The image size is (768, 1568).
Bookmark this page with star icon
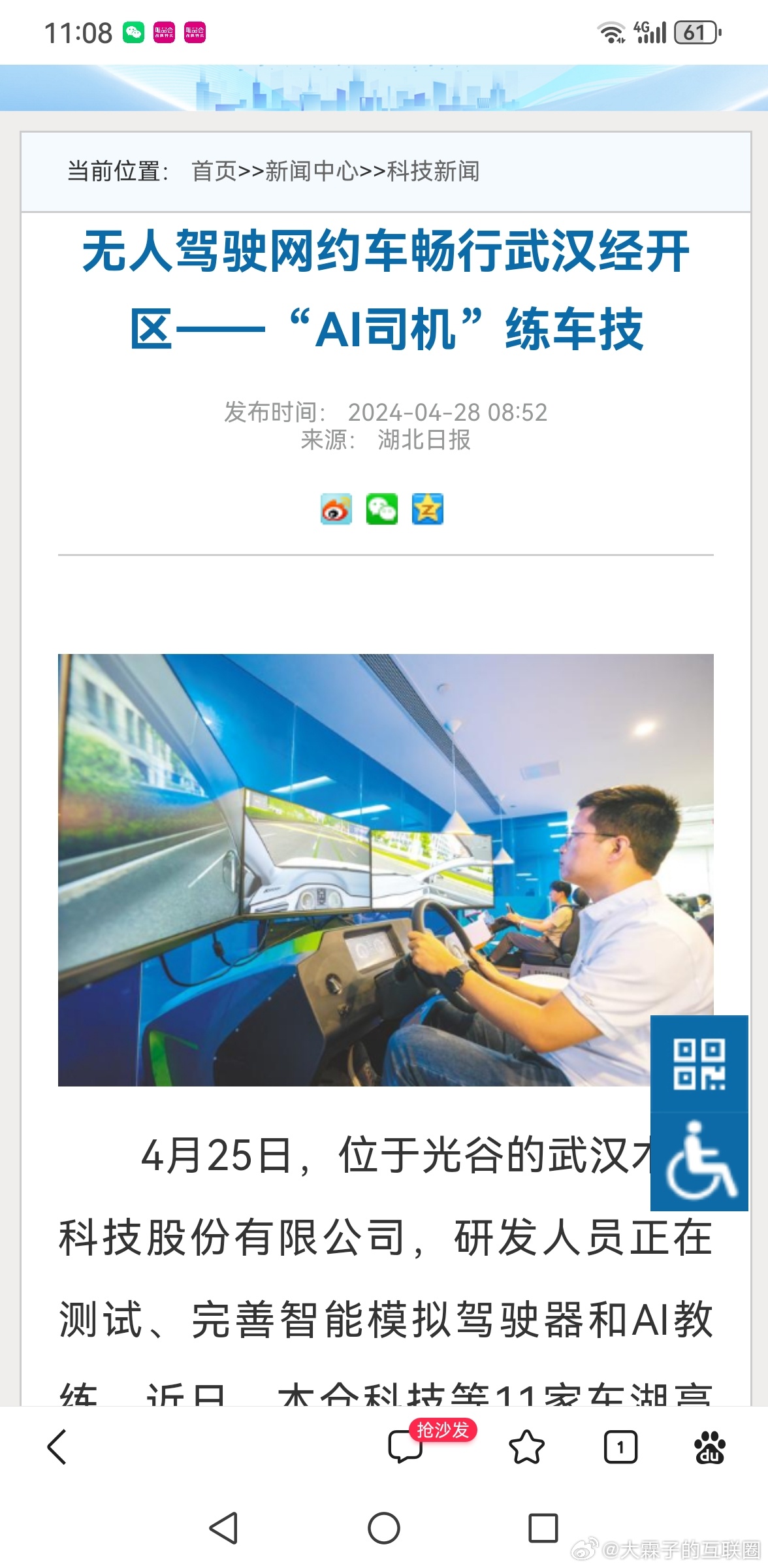coord(526,1447)
